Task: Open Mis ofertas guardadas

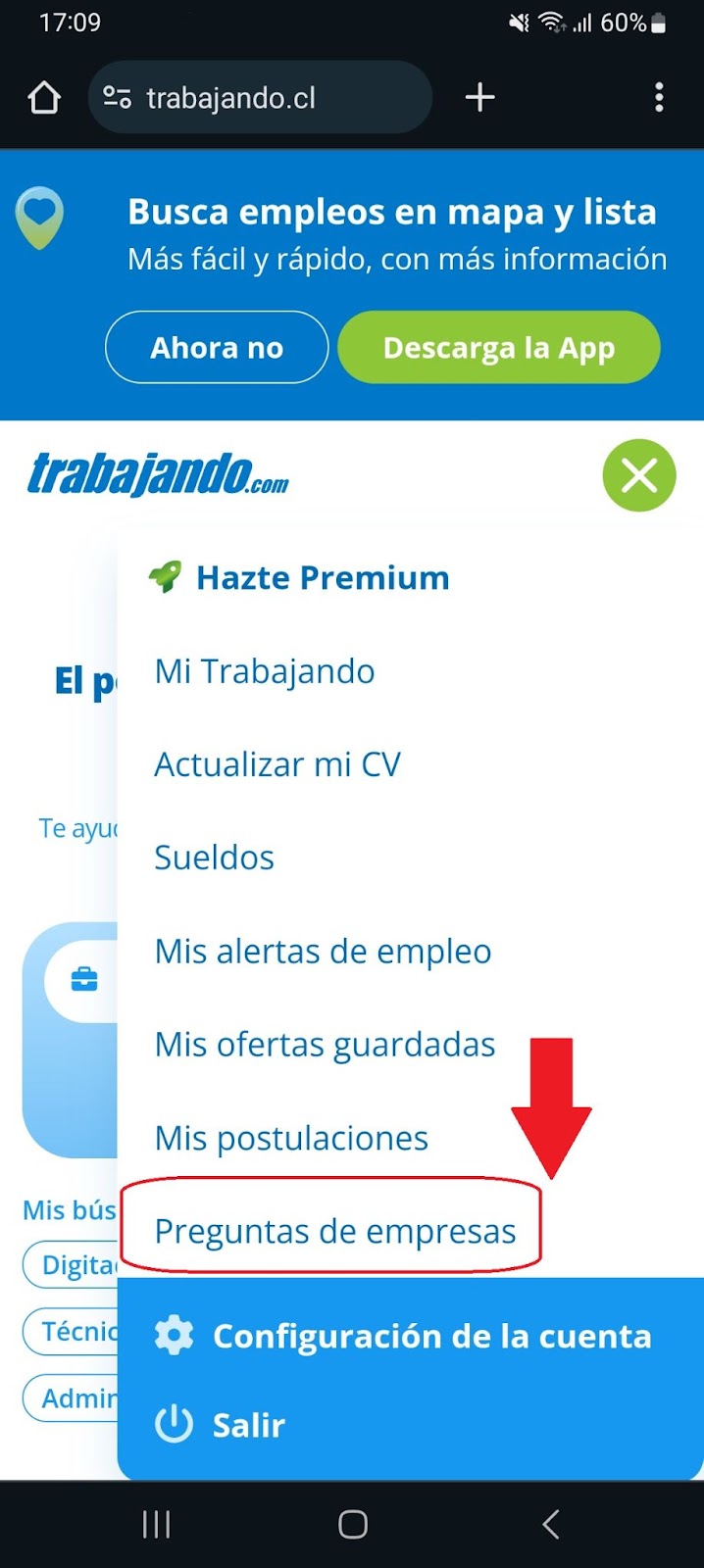Action: coord(325,1045)
